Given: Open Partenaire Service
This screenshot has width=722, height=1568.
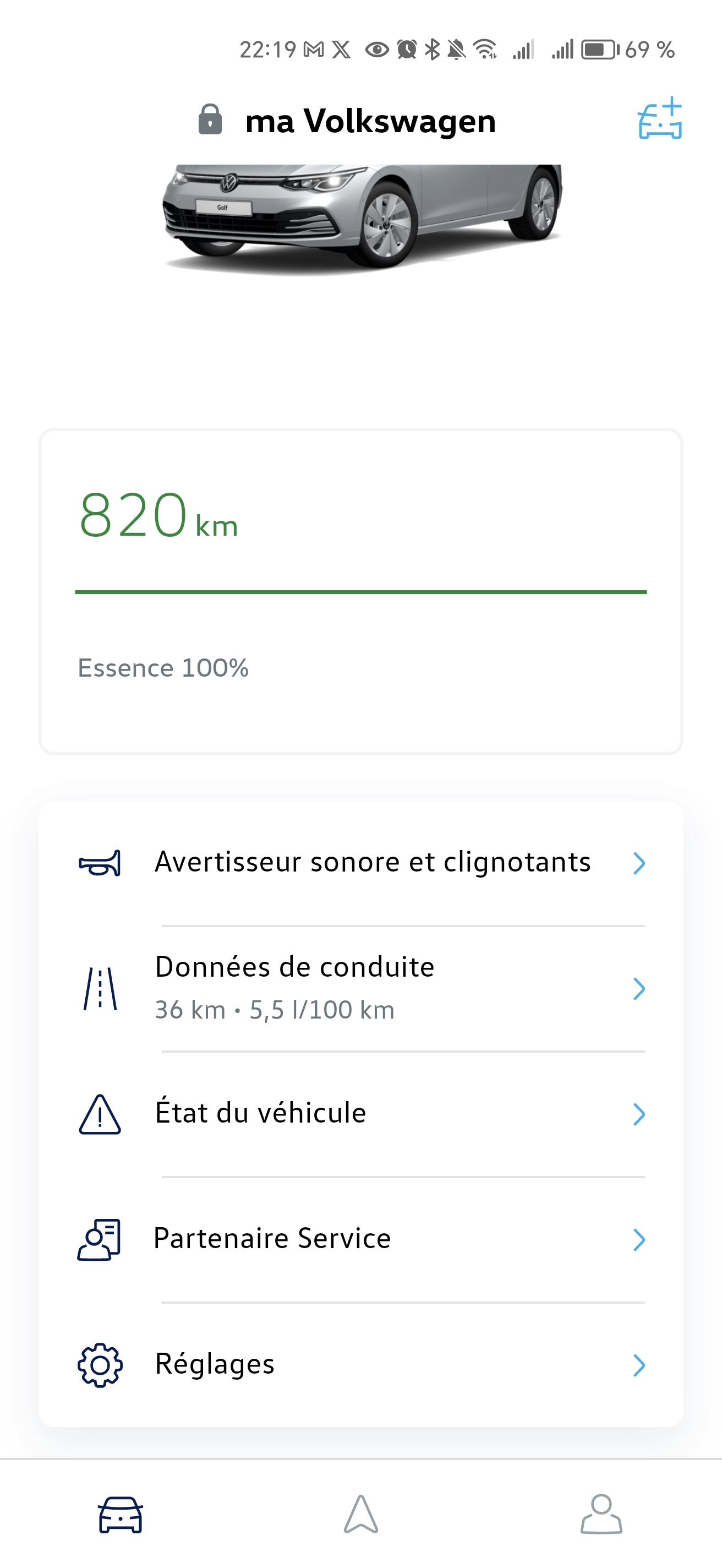Looking at the screenshot, I should [x=360, y=1239].
